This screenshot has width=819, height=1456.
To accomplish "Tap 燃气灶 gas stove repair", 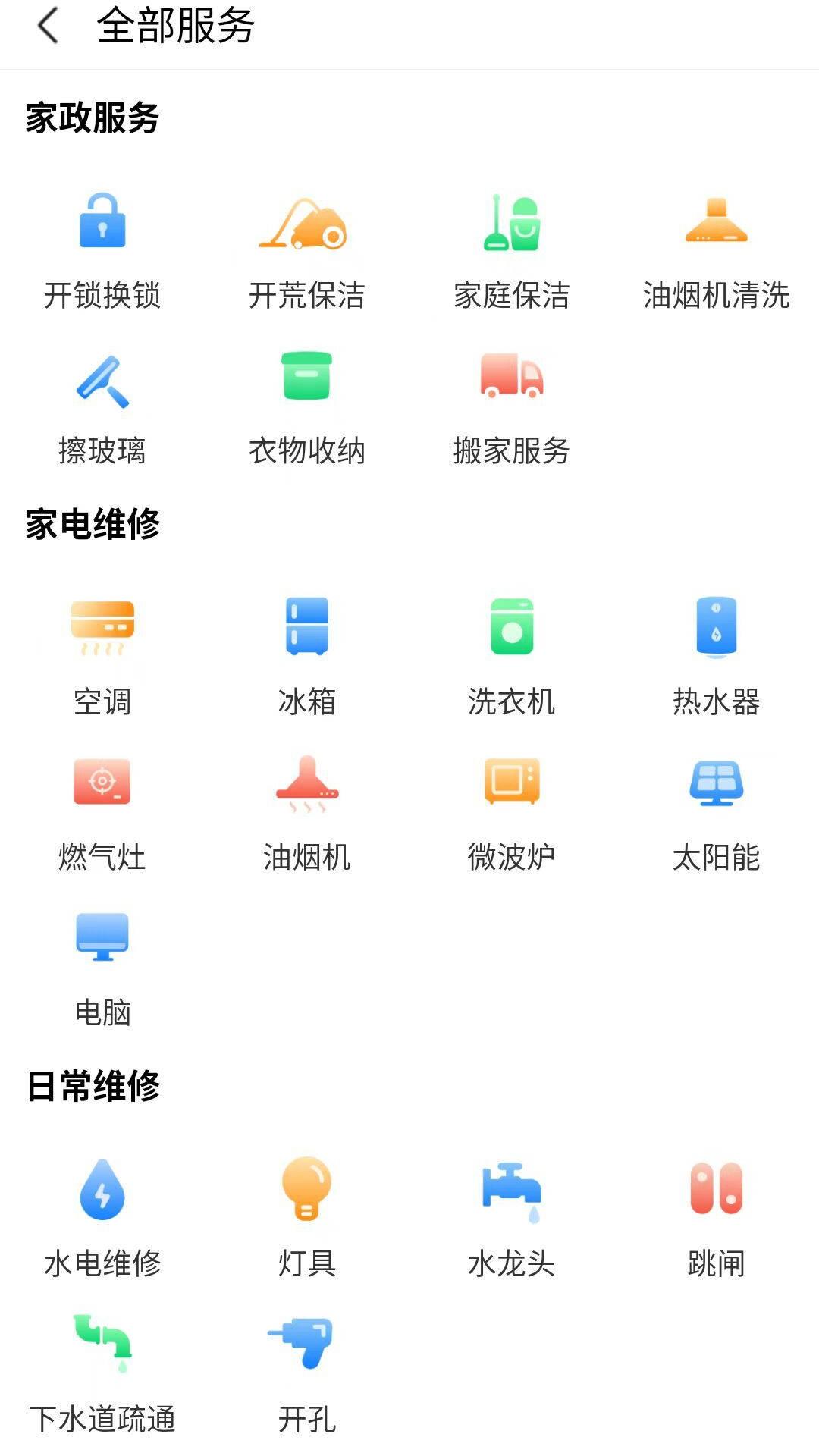I will tap(102, 813).
